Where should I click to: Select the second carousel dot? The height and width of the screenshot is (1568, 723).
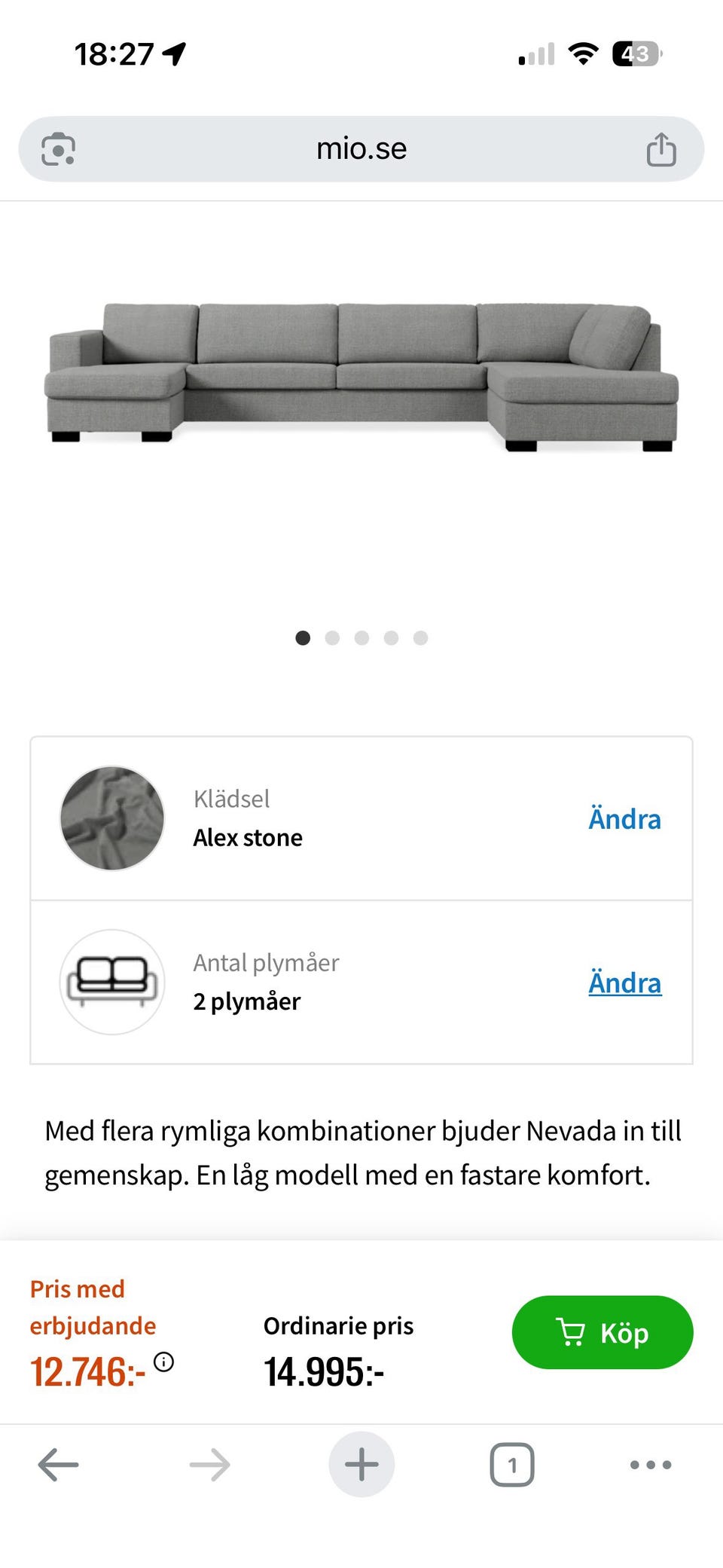332,638
